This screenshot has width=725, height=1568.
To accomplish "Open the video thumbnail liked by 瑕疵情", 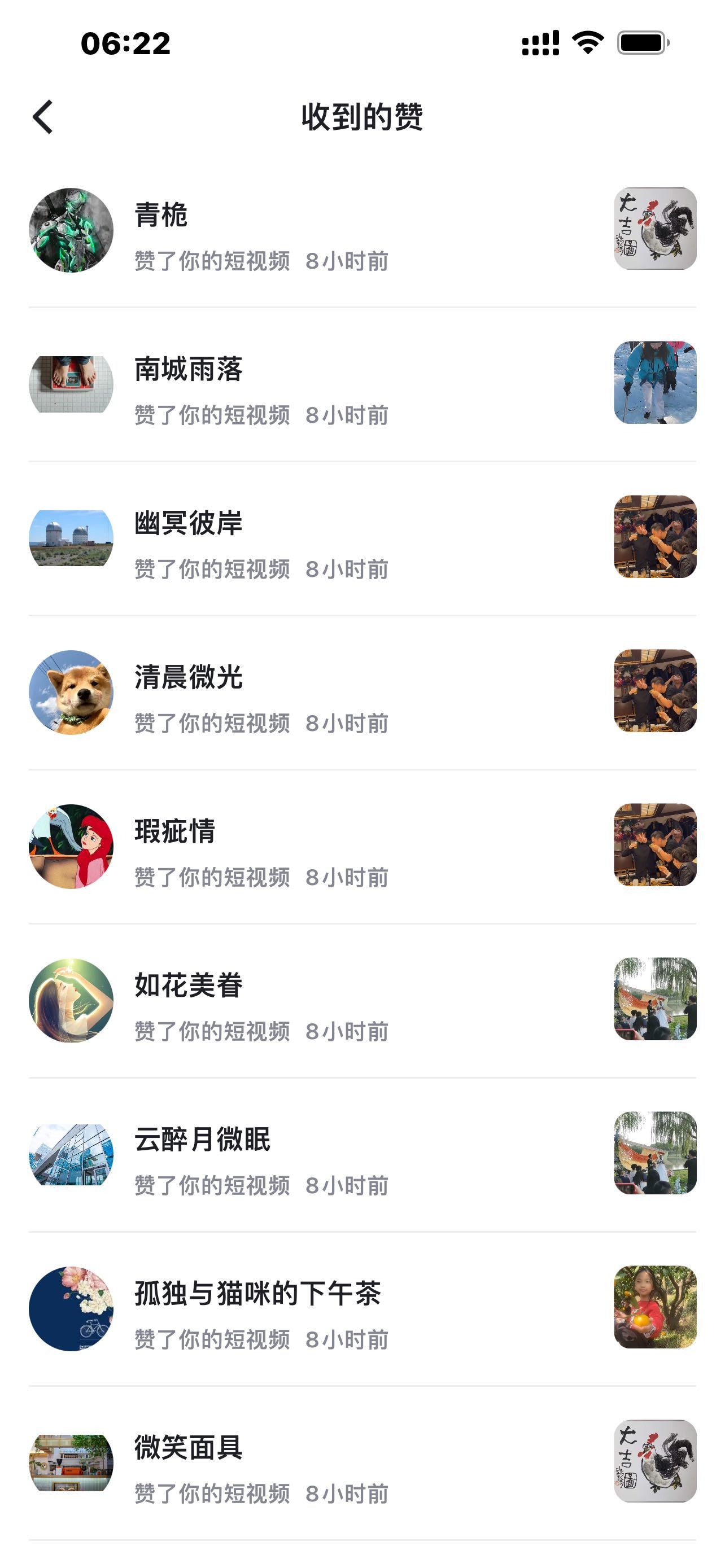I will pos(654,845).
